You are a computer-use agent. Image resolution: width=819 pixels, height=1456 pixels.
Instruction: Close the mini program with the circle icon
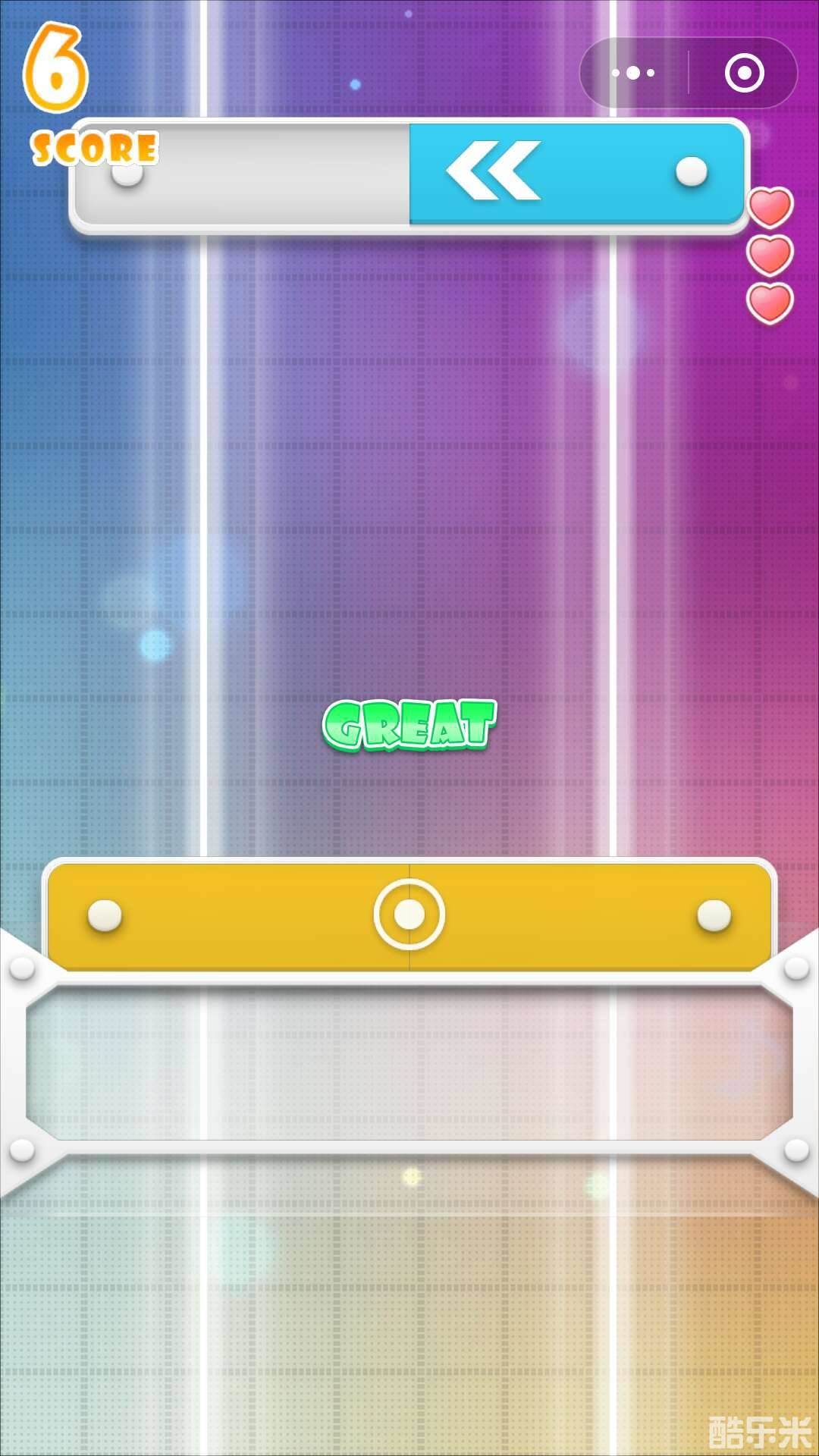(x=744, y=74)
